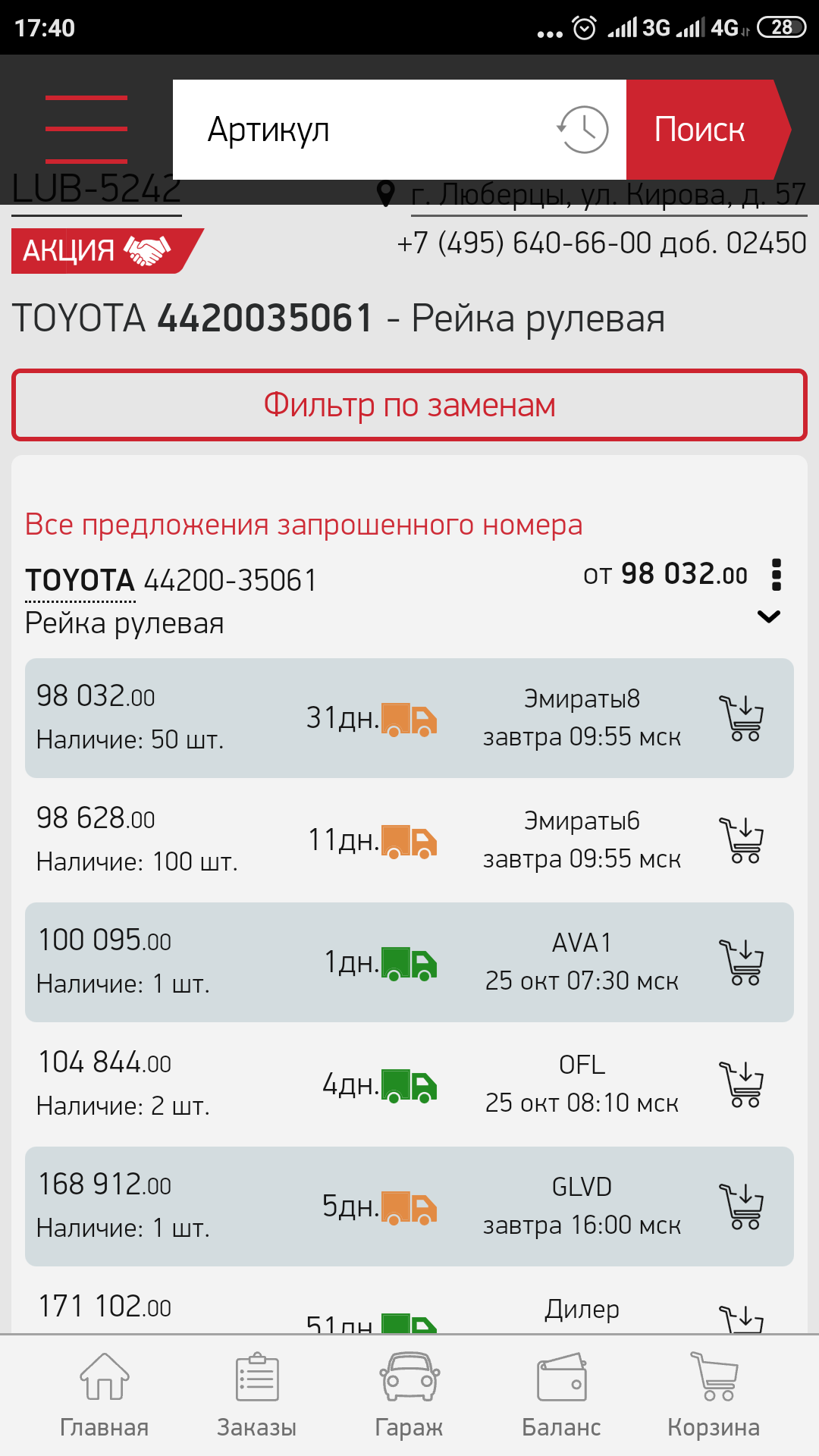
Task: Go to the Главная tab
Action: [105, 1395]
